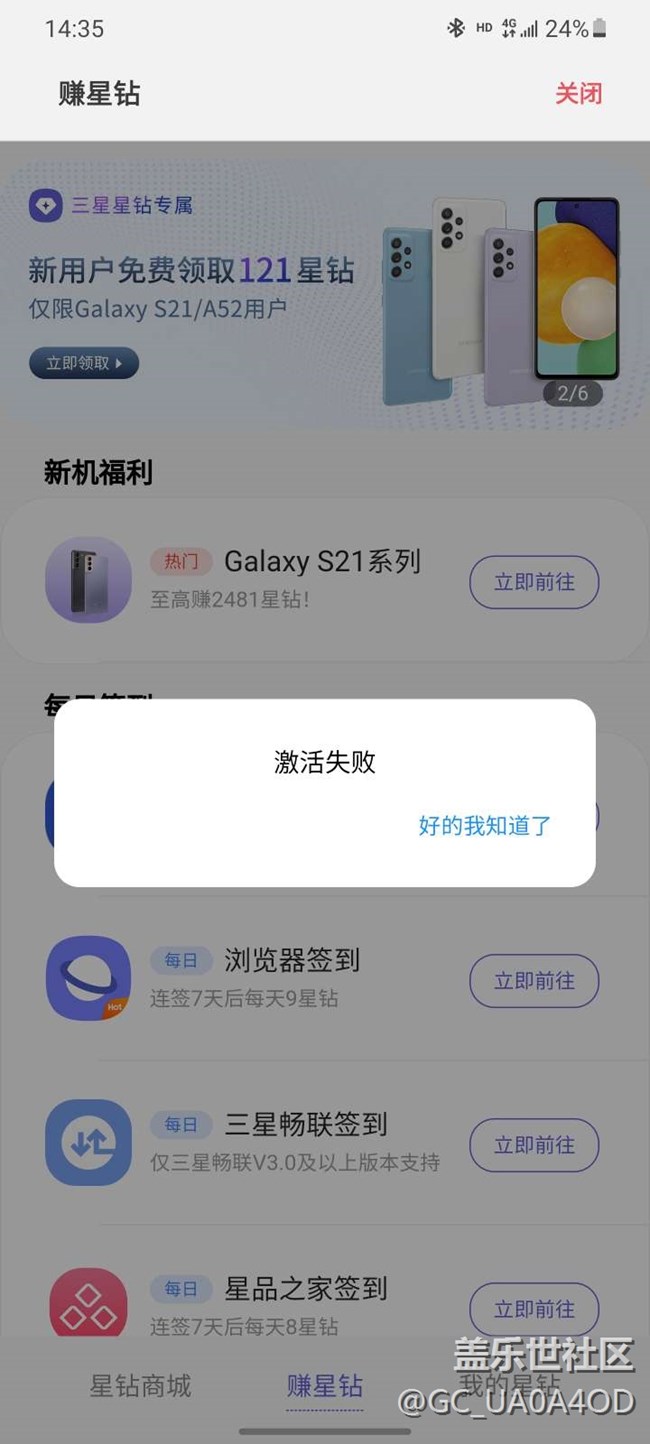
Task: Select the 赚星钻 tab
Action: (x=325, y=1386)
